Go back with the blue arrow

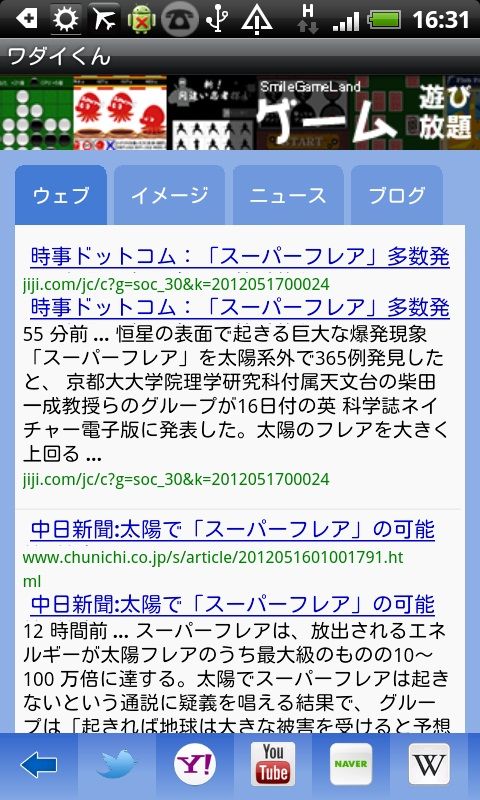[38, 765]
